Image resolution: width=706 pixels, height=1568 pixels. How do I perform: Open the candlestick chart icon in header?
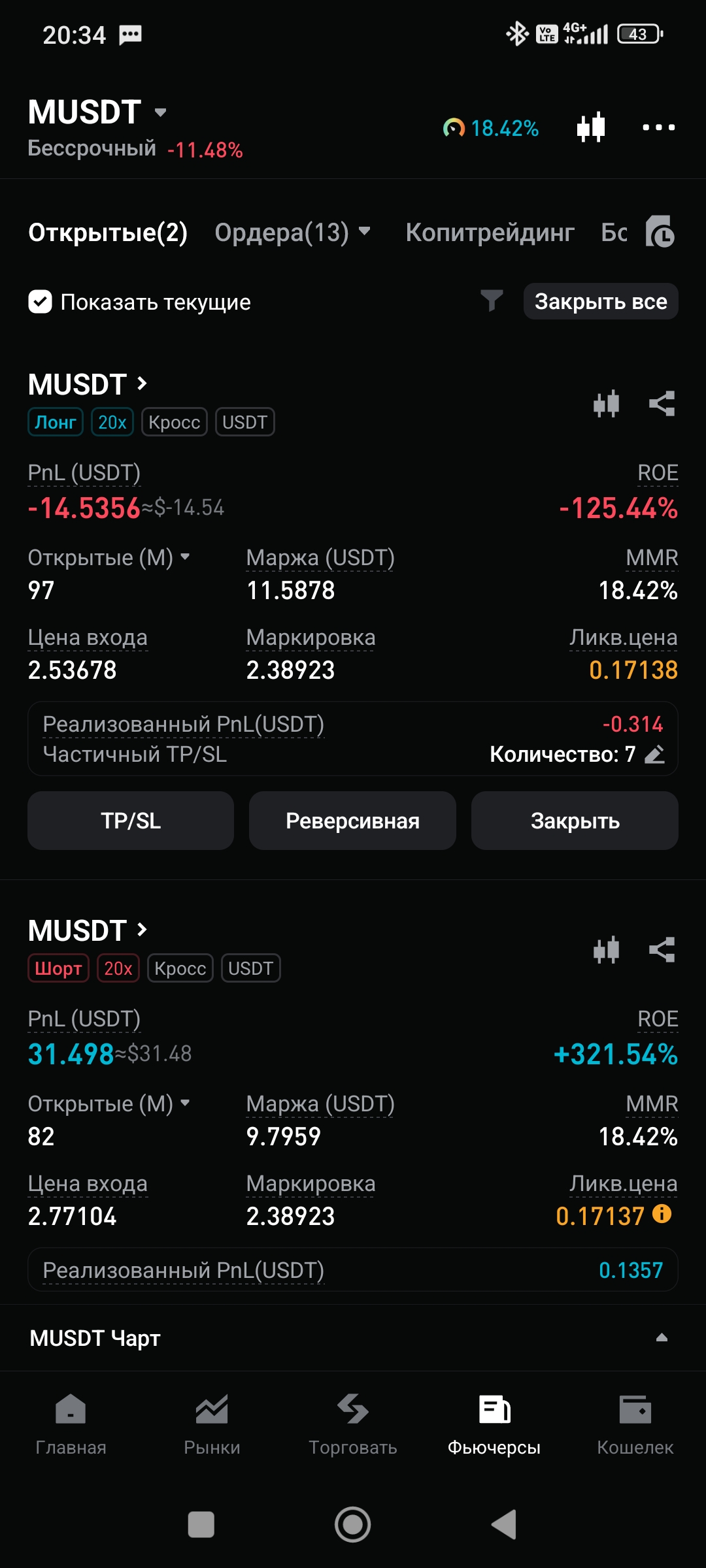click(x=591, y=127)
